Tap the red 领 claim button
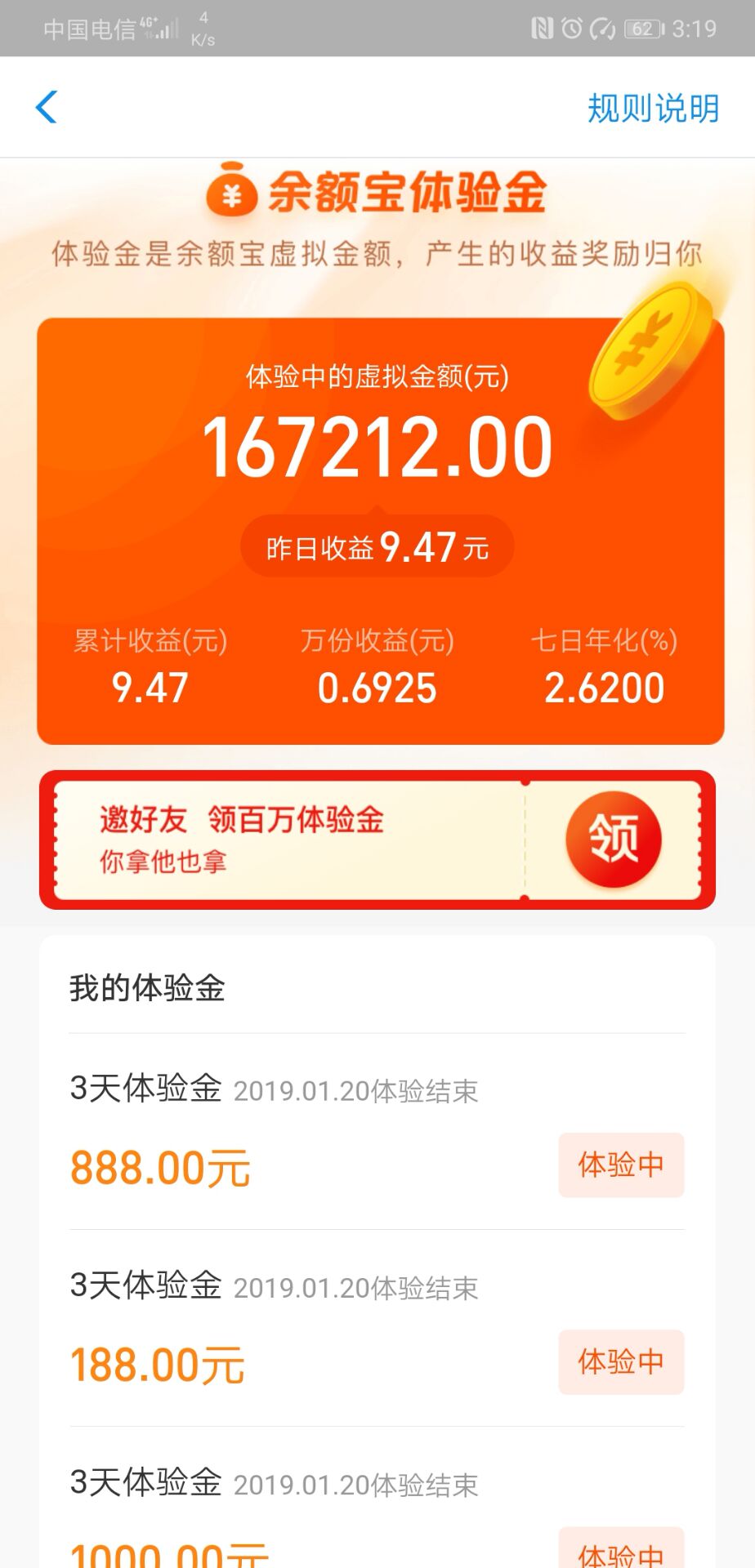This screenshot has height=1568, width=755. click(x=613, y=839)
